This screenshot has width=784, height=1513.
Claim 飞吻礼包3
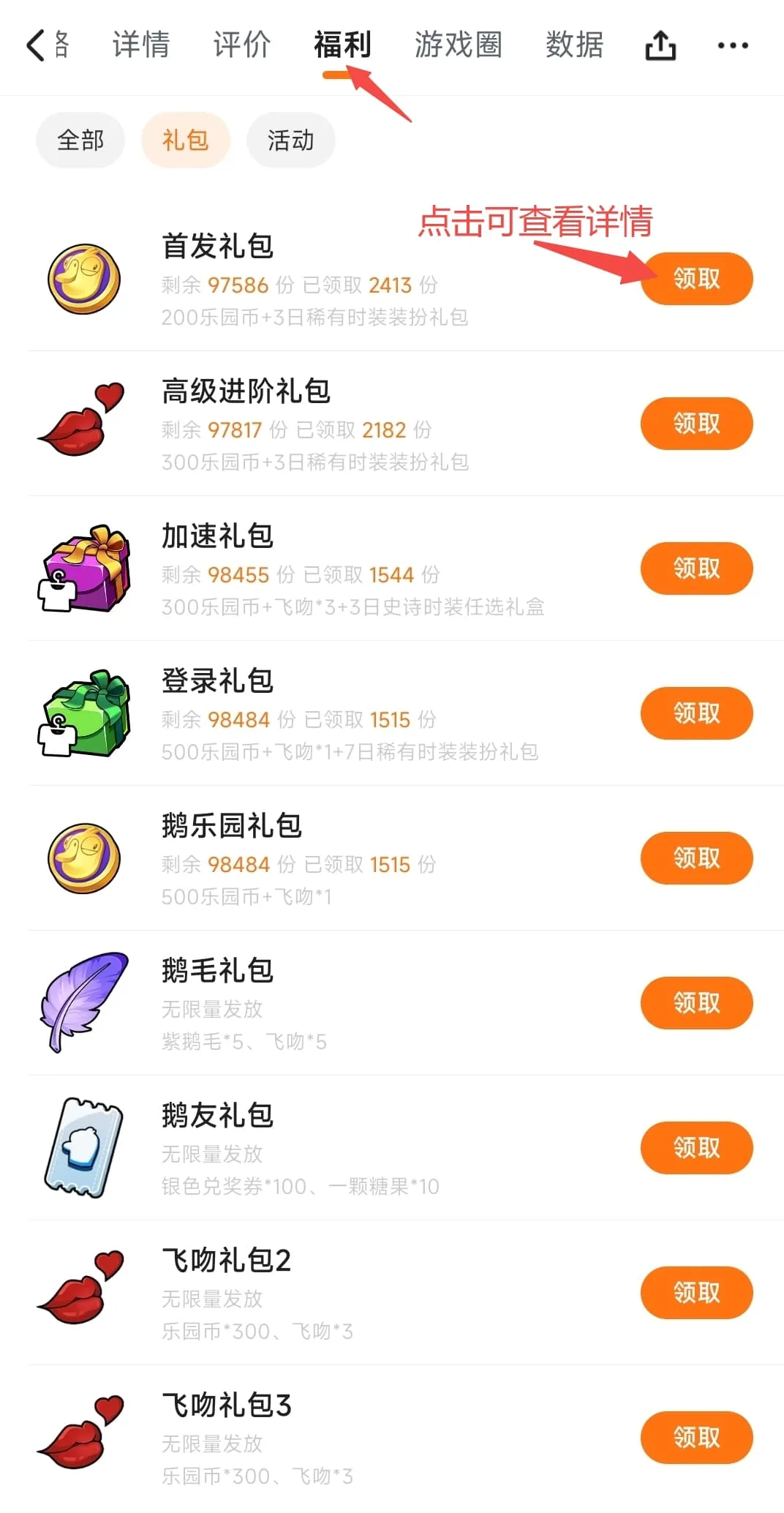[696, 1438]
